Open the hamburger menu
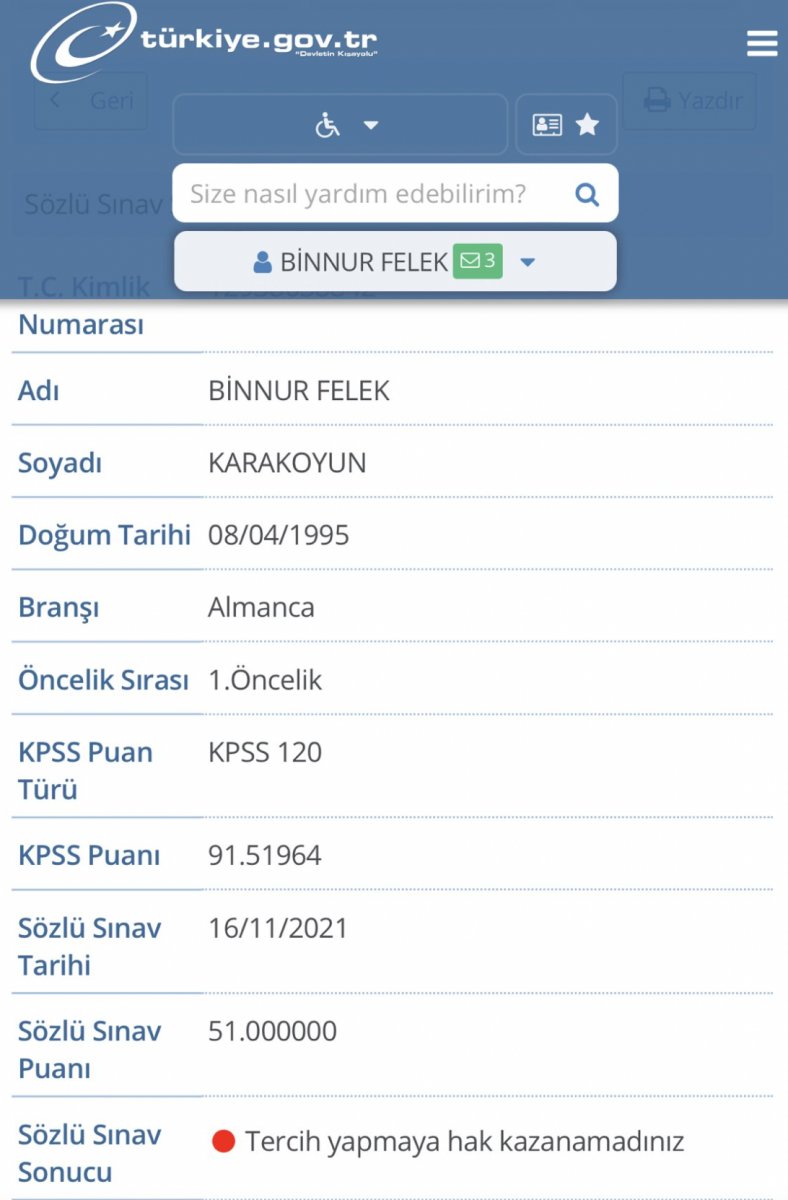 pyautogui.click(x=762, y=42)
